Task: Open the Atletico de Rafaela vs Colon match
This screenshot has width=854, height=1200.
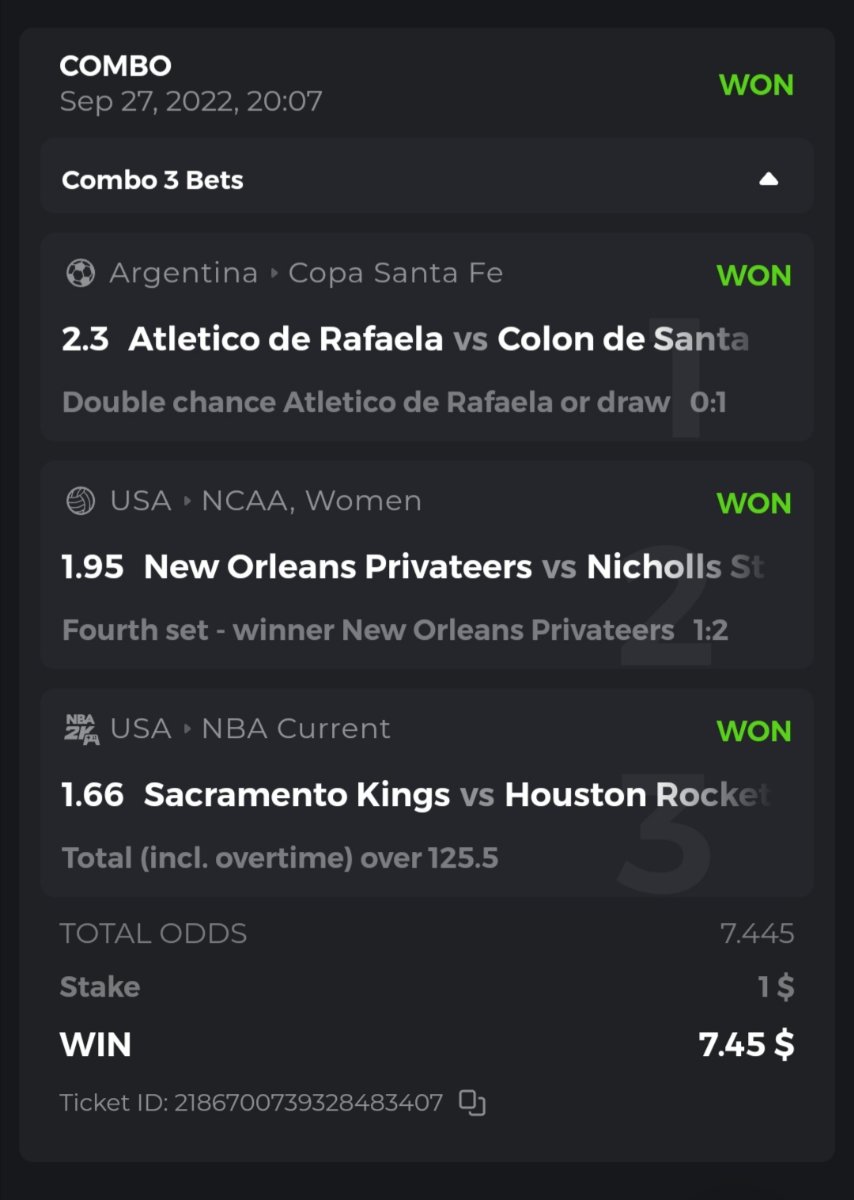Action: [405, 339]
